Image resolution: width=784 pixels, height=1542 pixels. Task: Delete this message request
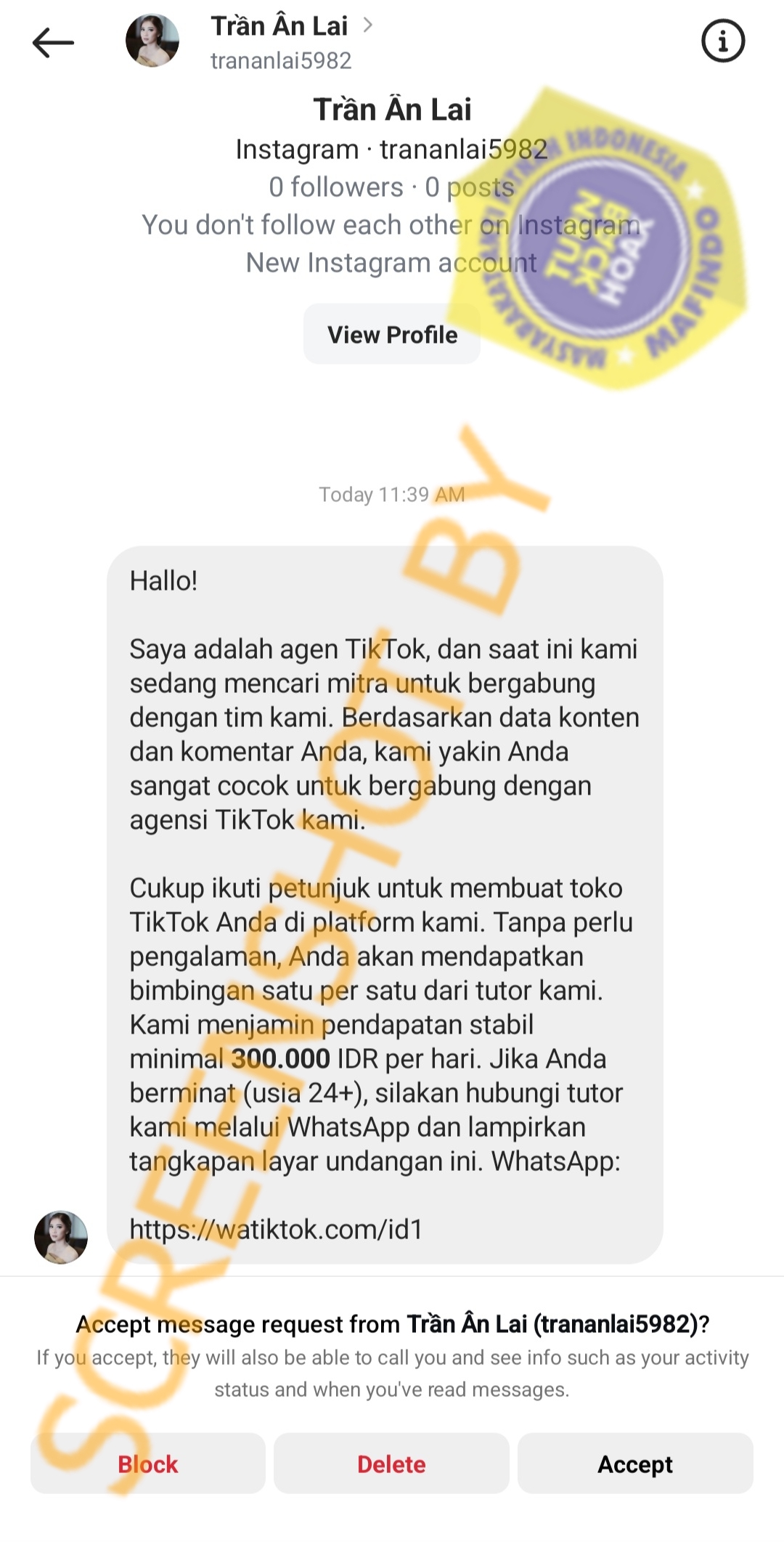[x=391, y=1464]
